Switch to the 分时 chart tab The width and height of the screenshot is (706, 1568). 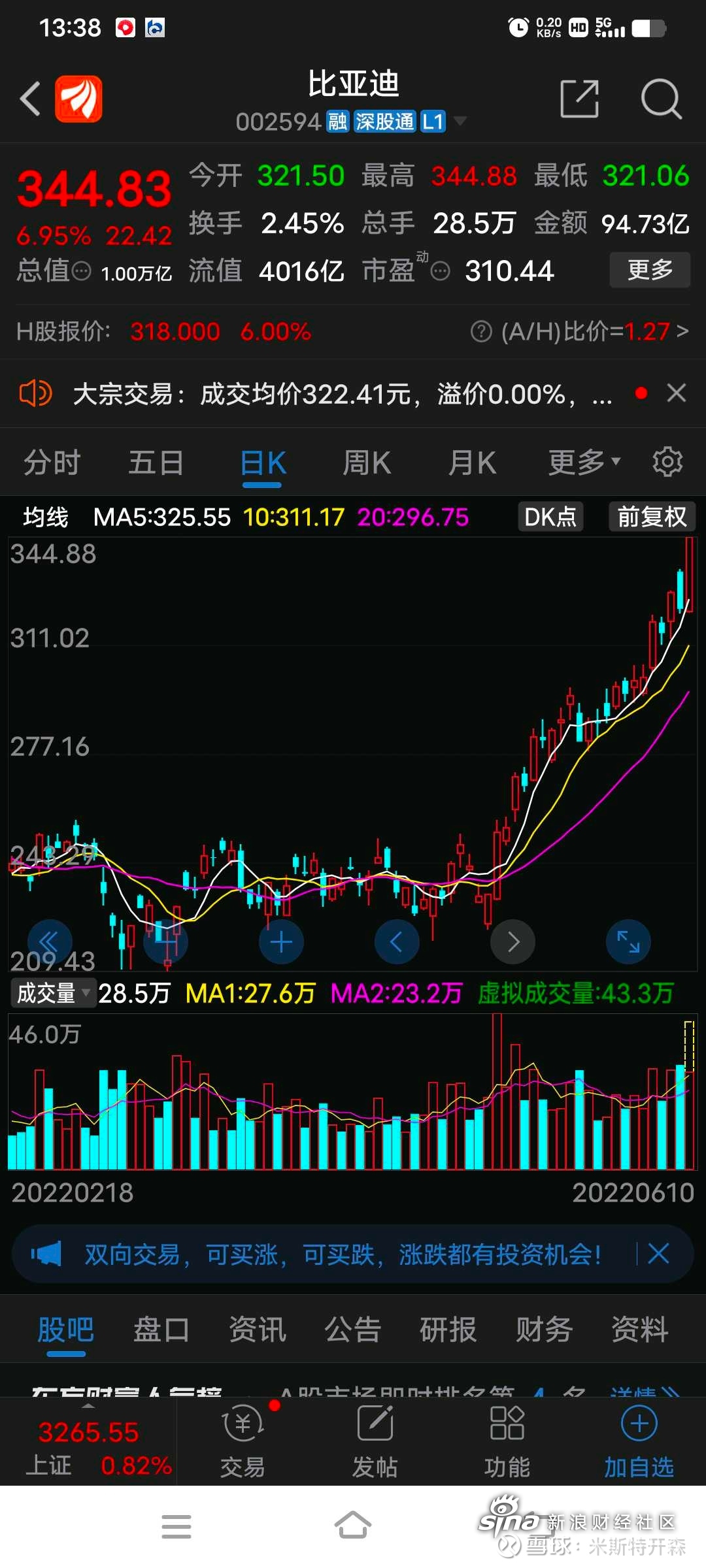52,463
